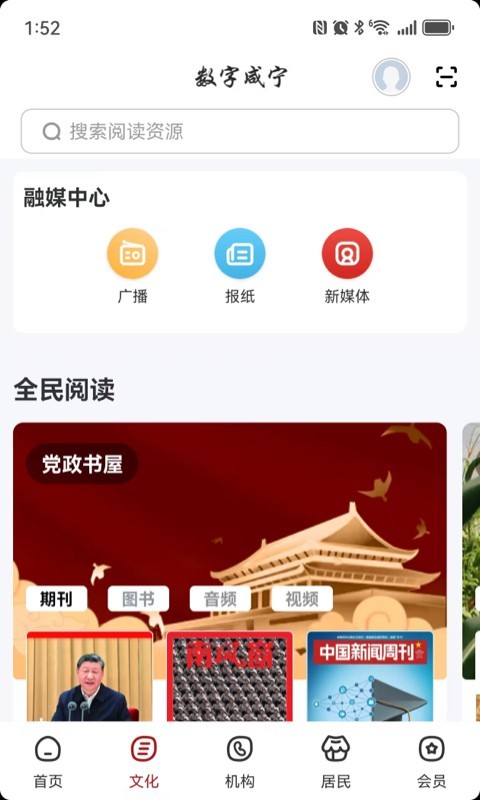Open the 中国新闻周刊 magazine cover
This screenshot has width=480, height=800.
point(370,676)
